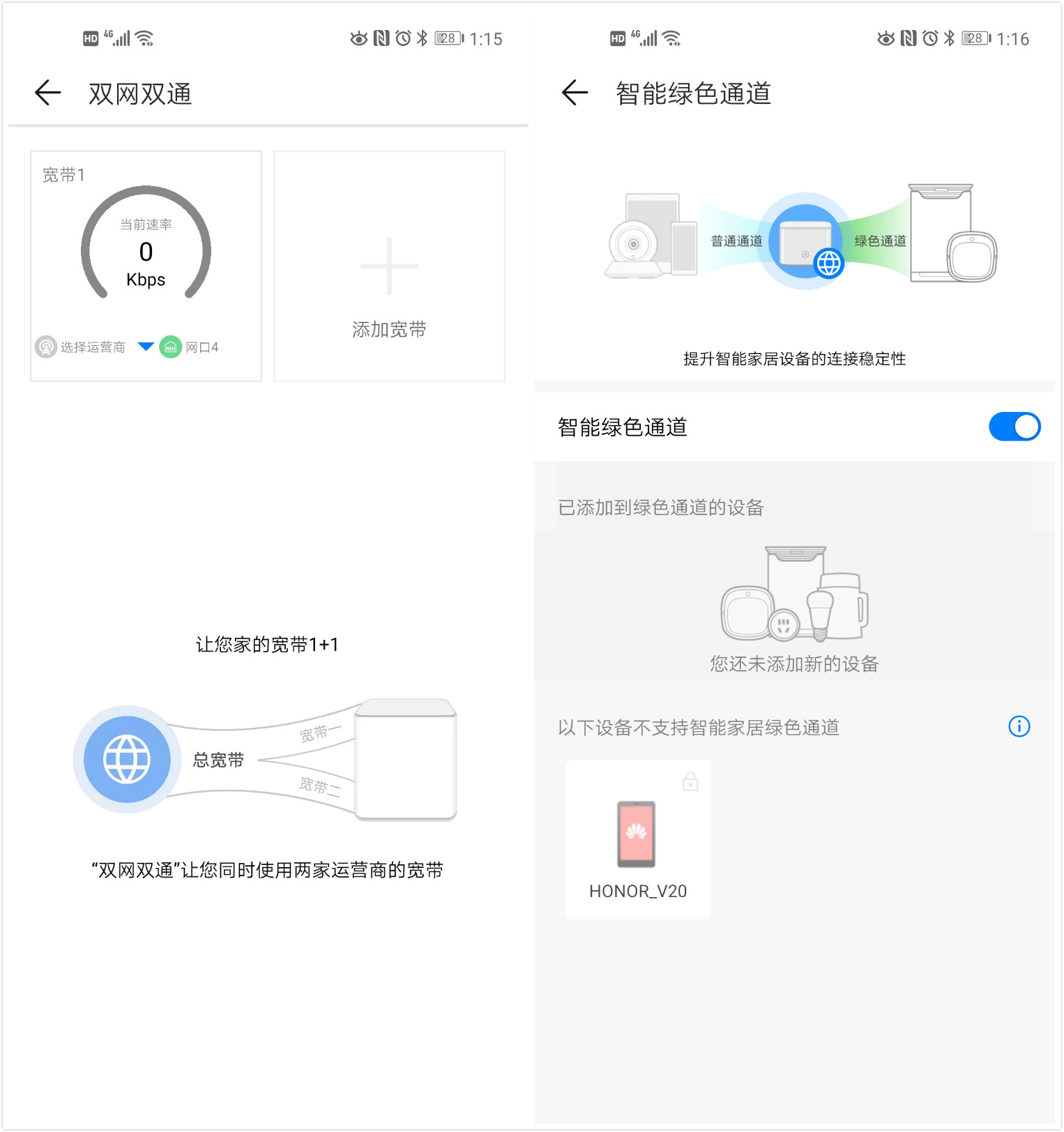This screenshot has height=1132, width=1064.
Task: 切换HONOR_V20设备的绿色通道状态
Action: click(x=637, y=838)
